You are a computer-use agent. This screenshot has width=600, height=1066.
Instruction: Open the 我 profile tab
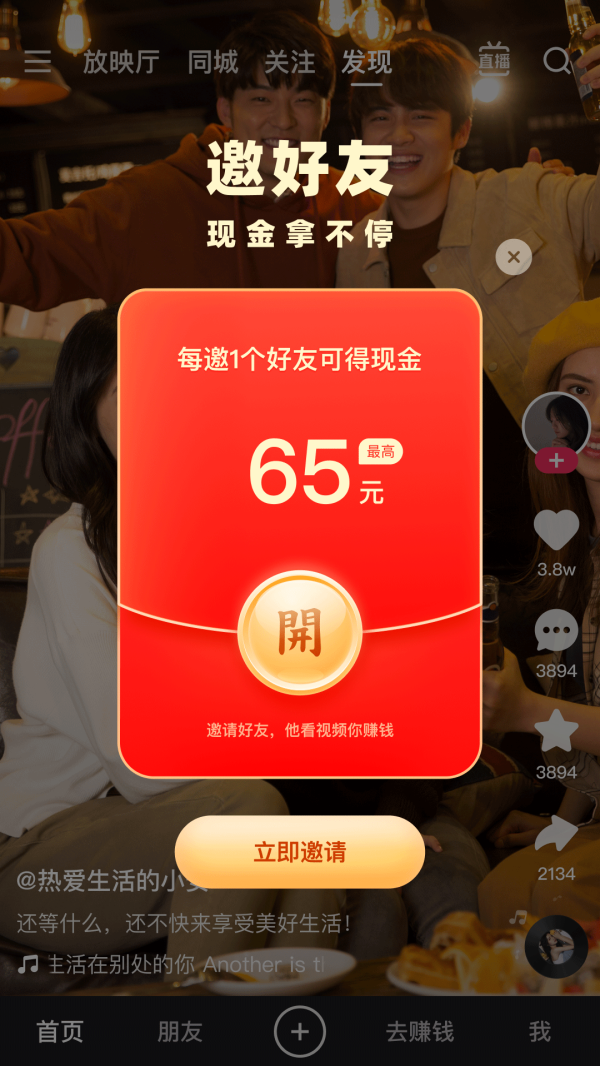click(540, 1032)
